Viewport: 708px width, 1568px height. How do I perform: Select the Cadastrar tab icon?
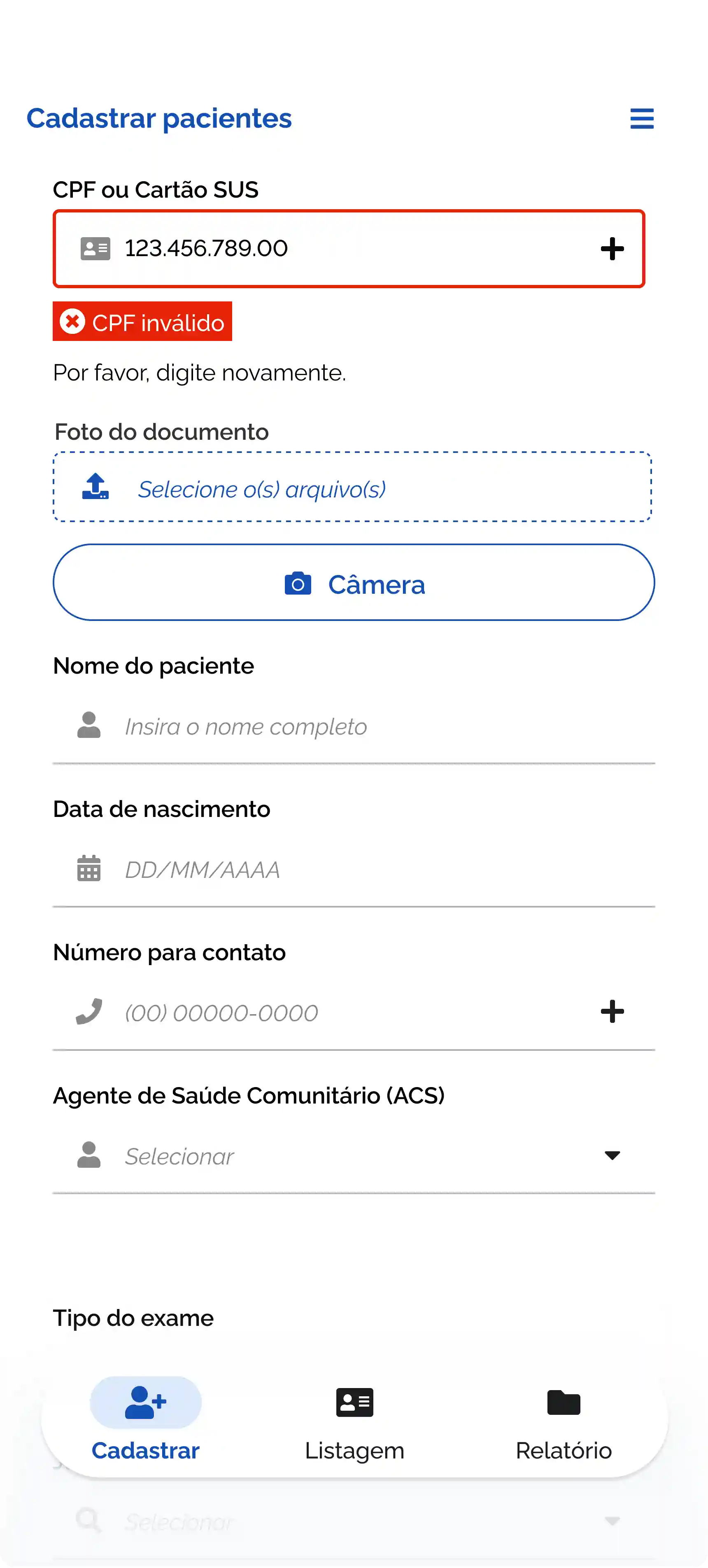coord(145,1402)
